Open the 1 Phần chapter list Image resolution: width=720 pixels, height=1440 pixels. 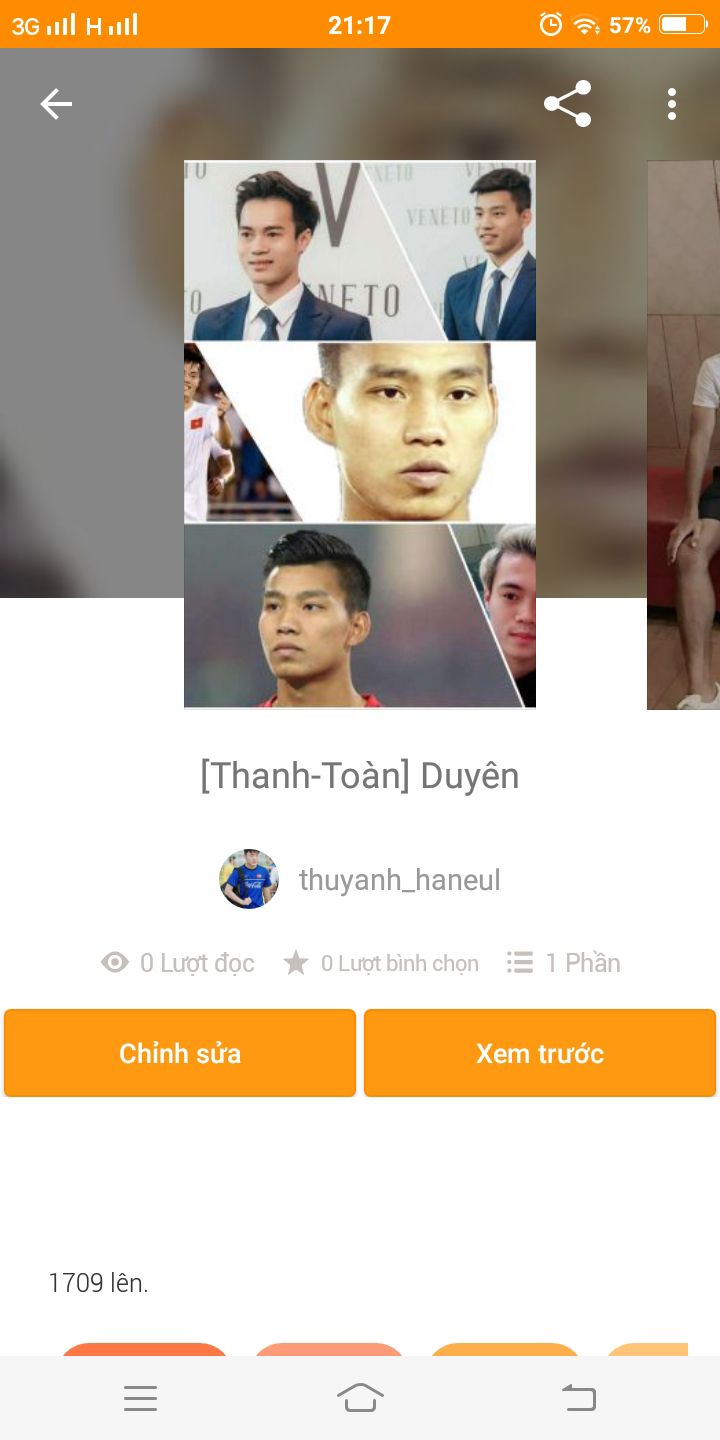click(564, 963)
